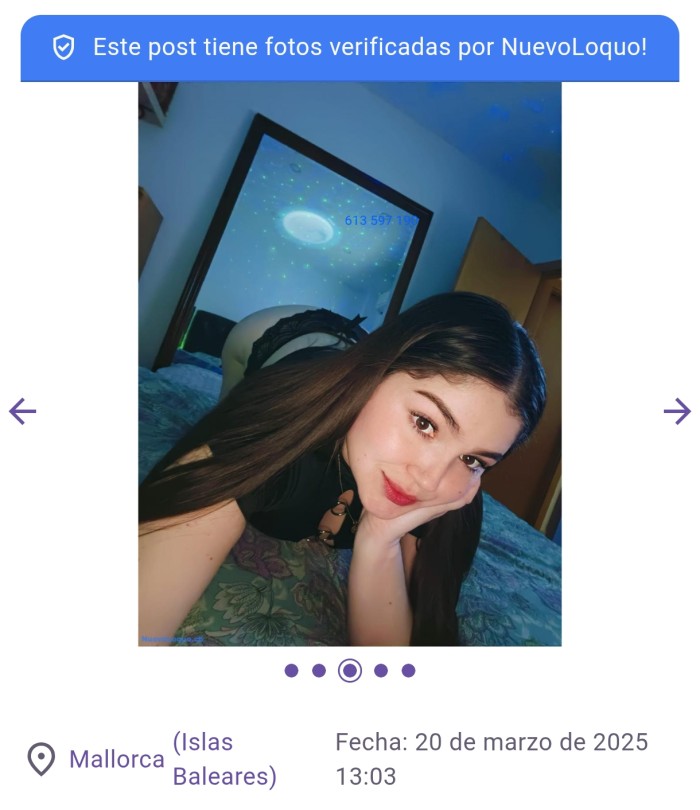Image resolution: width=700 pixels, height=810 pixels.
Task: Jump to the first photo indicator dot
Action: coord(291,671)
